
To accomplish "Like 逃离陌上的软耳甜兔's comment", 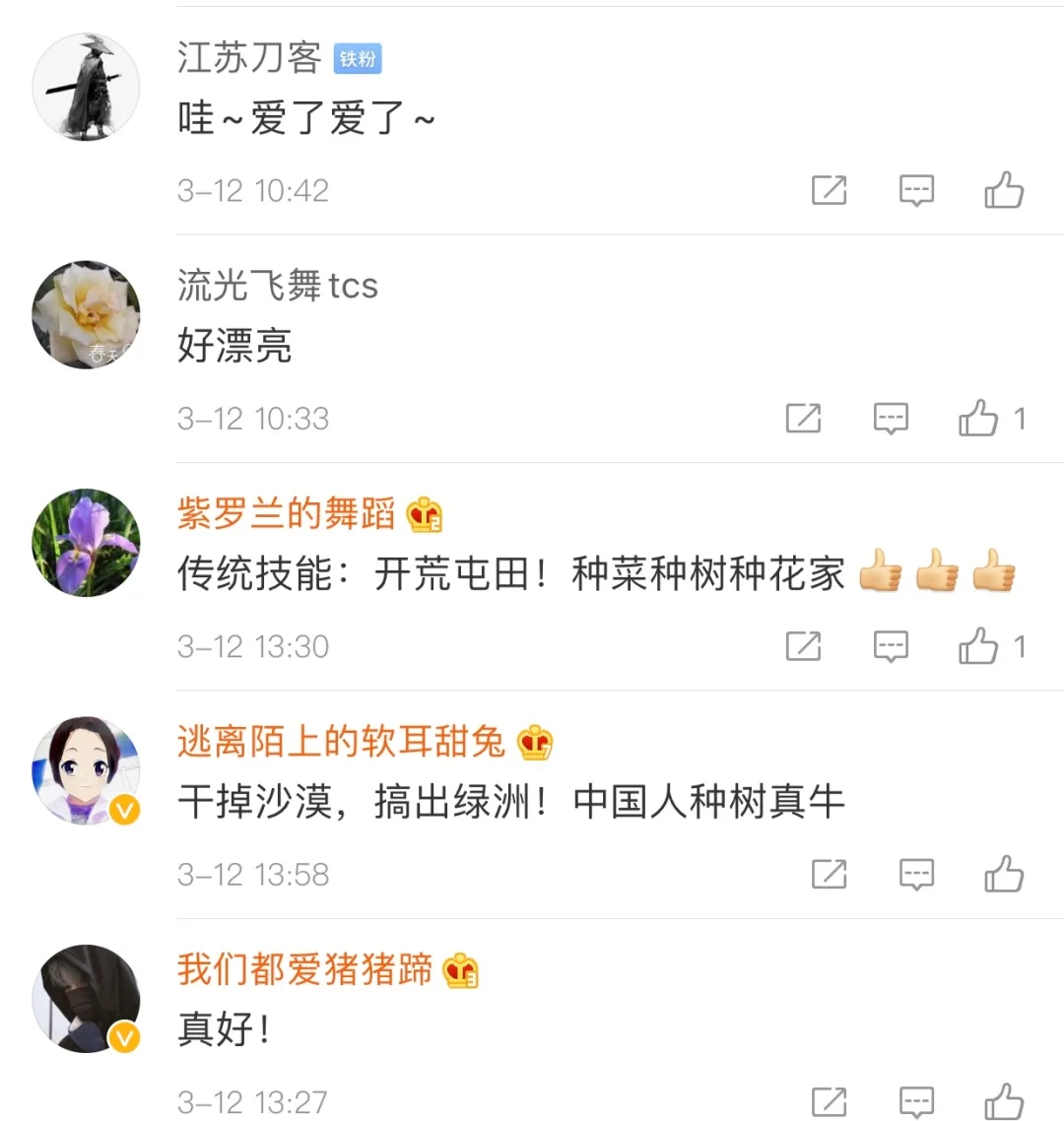I will click(x=1004, y=874).
